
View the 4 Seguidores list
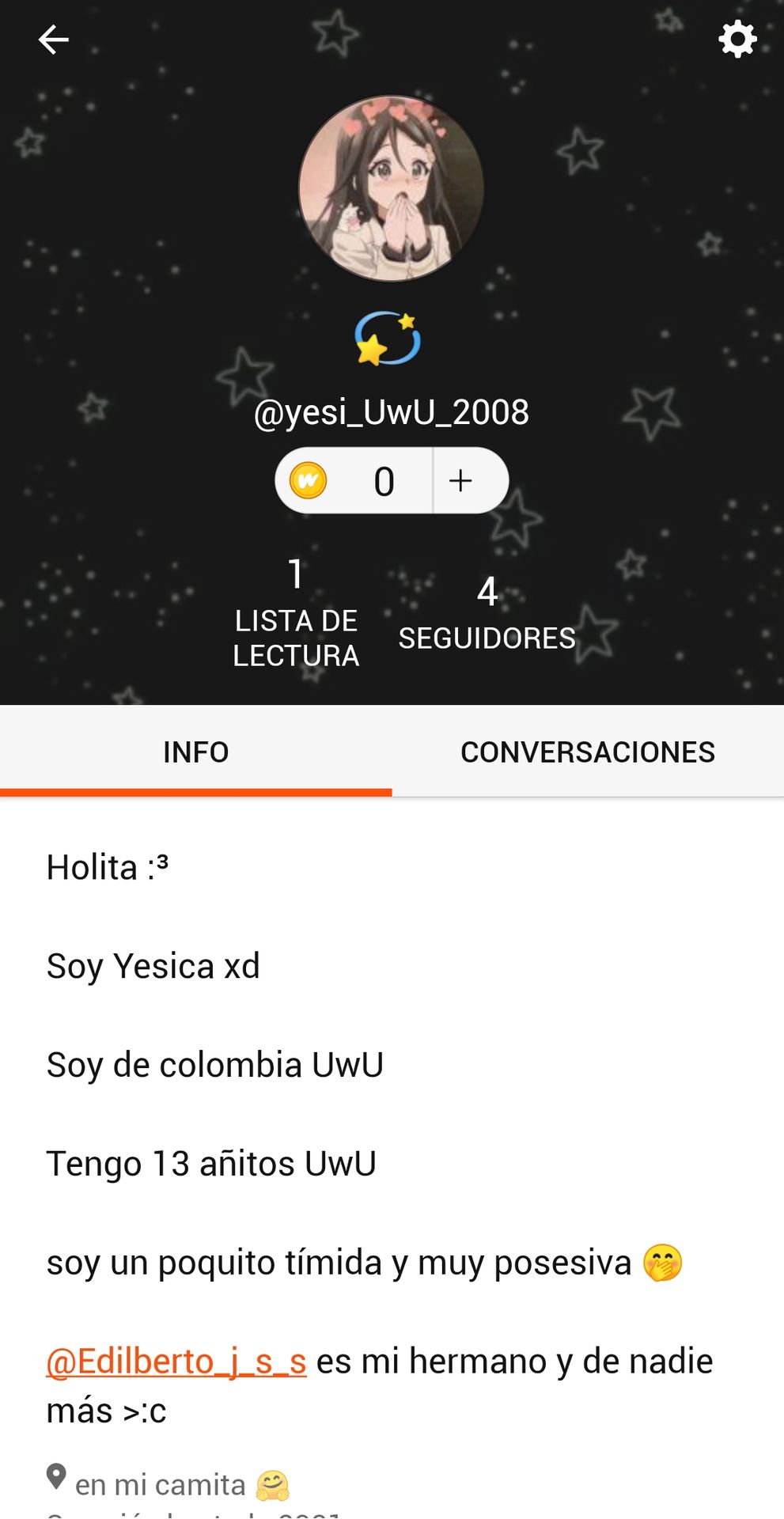point(487,615)
